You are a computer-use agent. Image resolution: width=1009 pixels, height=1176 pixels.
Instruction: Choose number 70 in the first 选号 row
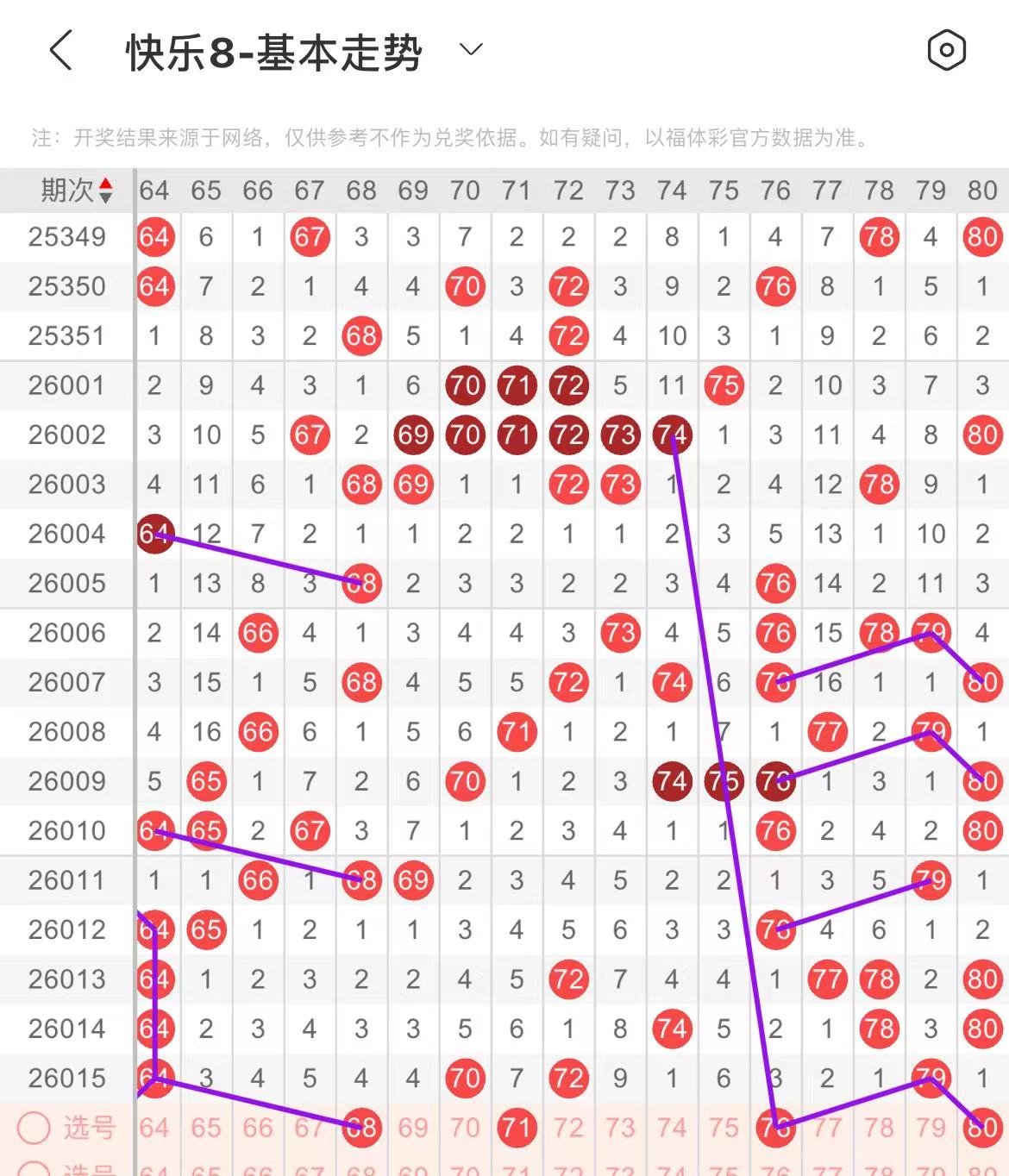point(465,1127)
